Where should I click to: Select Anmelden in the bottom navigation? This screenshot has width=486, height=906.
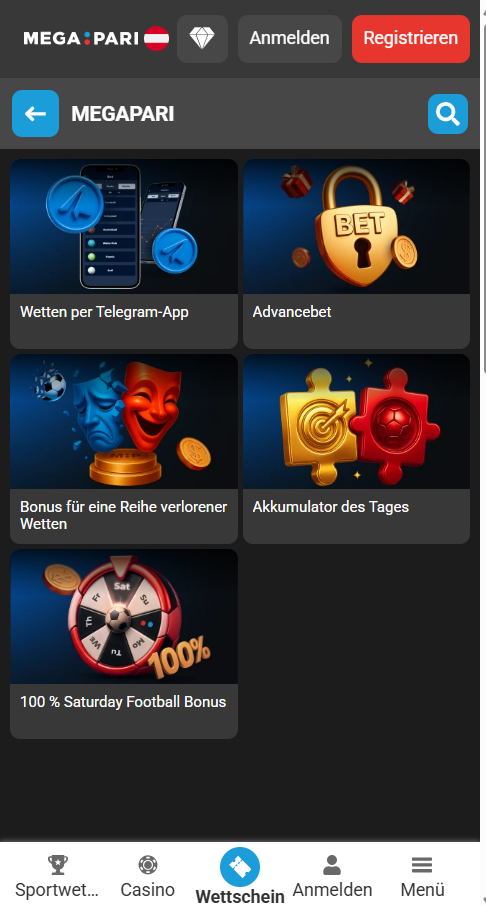(x=332, y=875)
